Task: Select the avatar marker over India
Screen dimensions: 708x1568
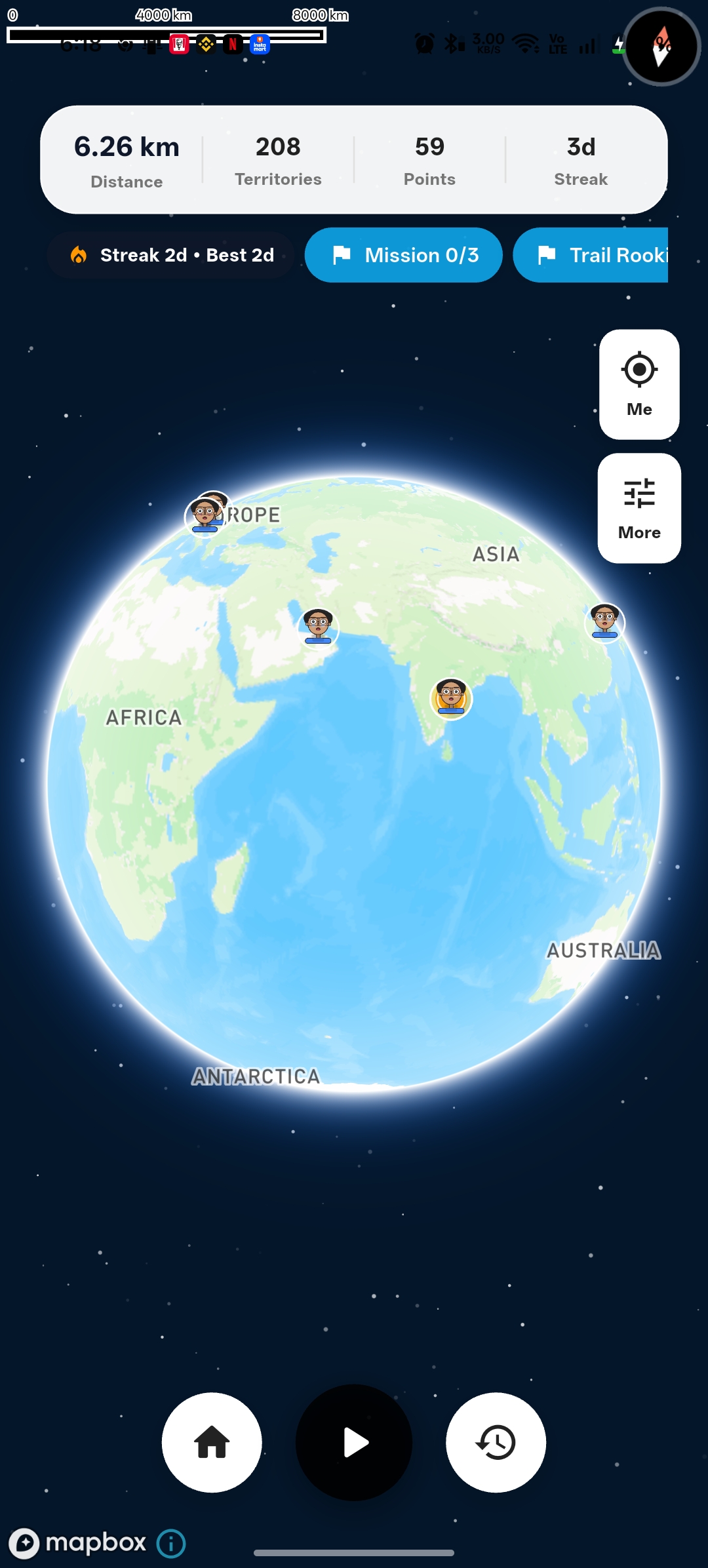Action: click(451, 698)
